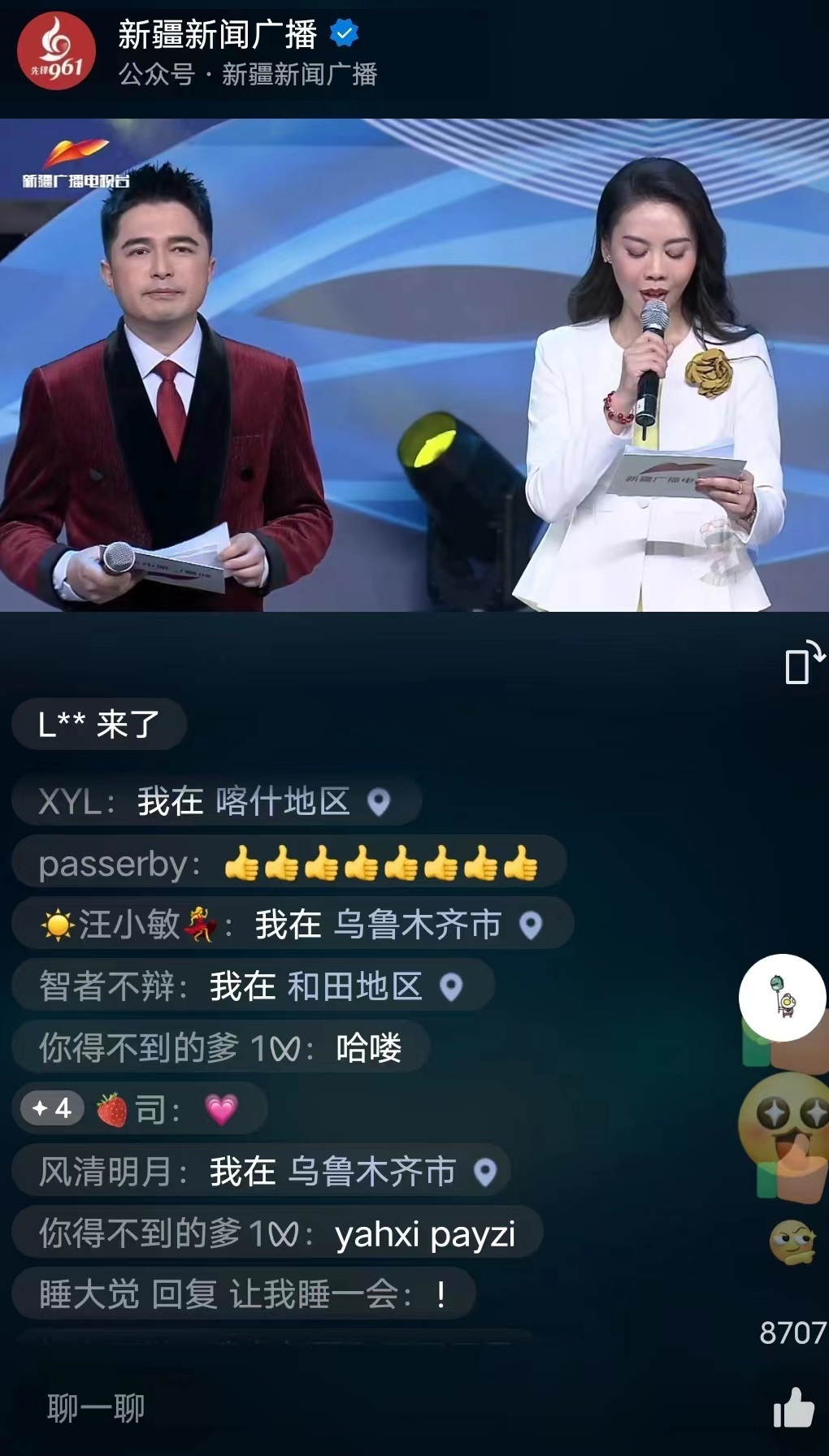Screen dimensions: 829x1456
Task: Open the 聊一聊 chat input
Action: (96, 1408)
